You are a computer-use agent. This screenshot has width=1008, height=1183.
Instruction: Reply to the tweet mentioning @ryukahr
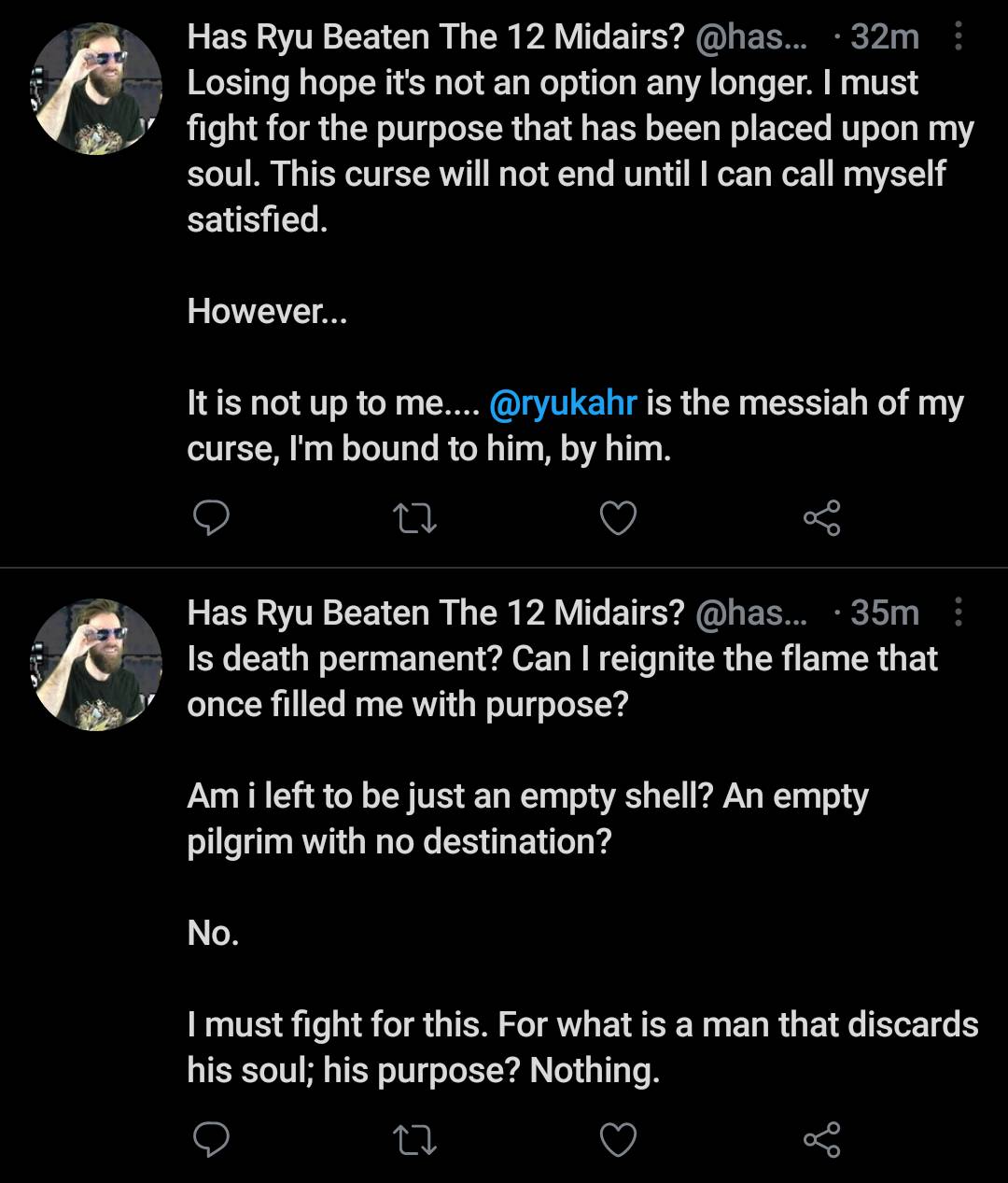pyautogui.click(x=212, y=519)
